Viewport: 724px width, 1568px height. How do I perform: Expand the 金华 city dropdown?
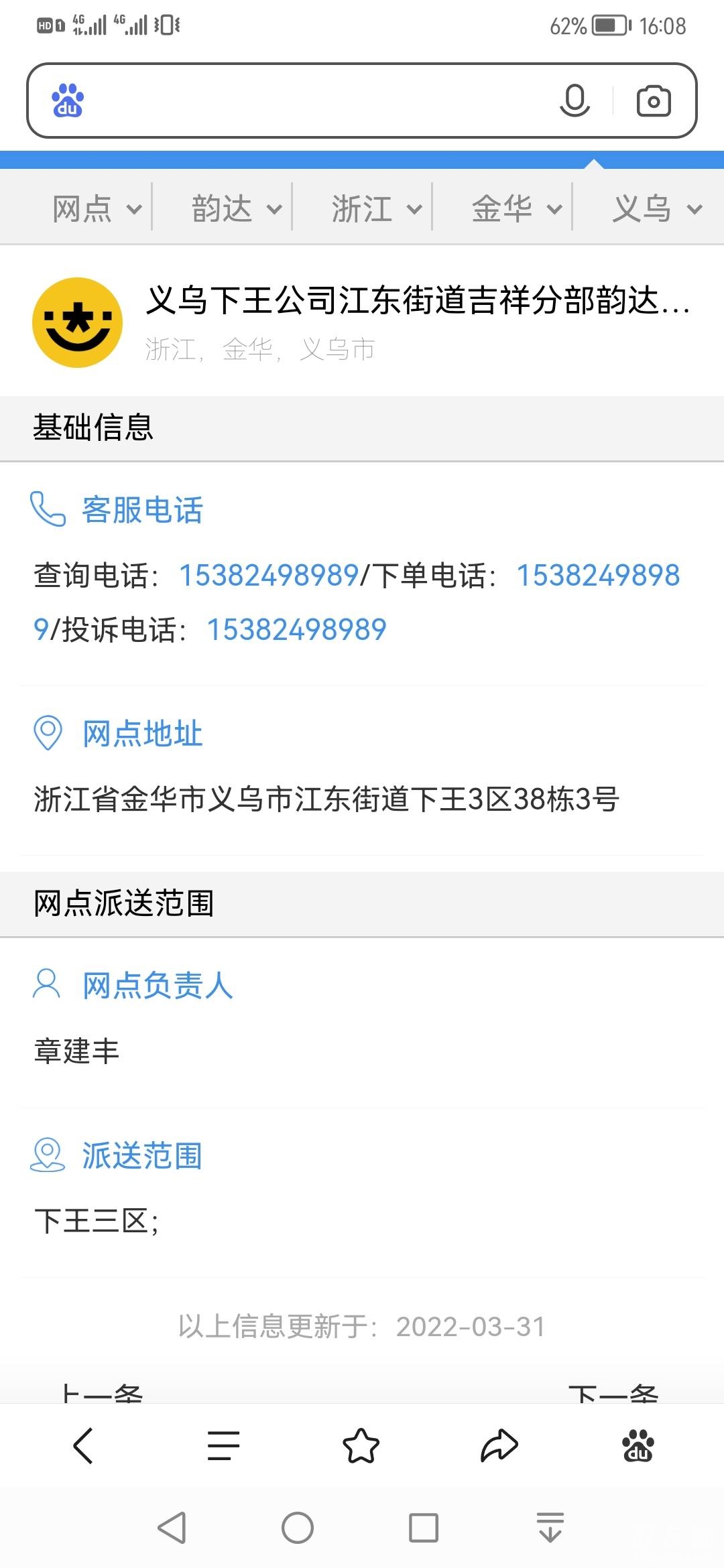(516, 208)
